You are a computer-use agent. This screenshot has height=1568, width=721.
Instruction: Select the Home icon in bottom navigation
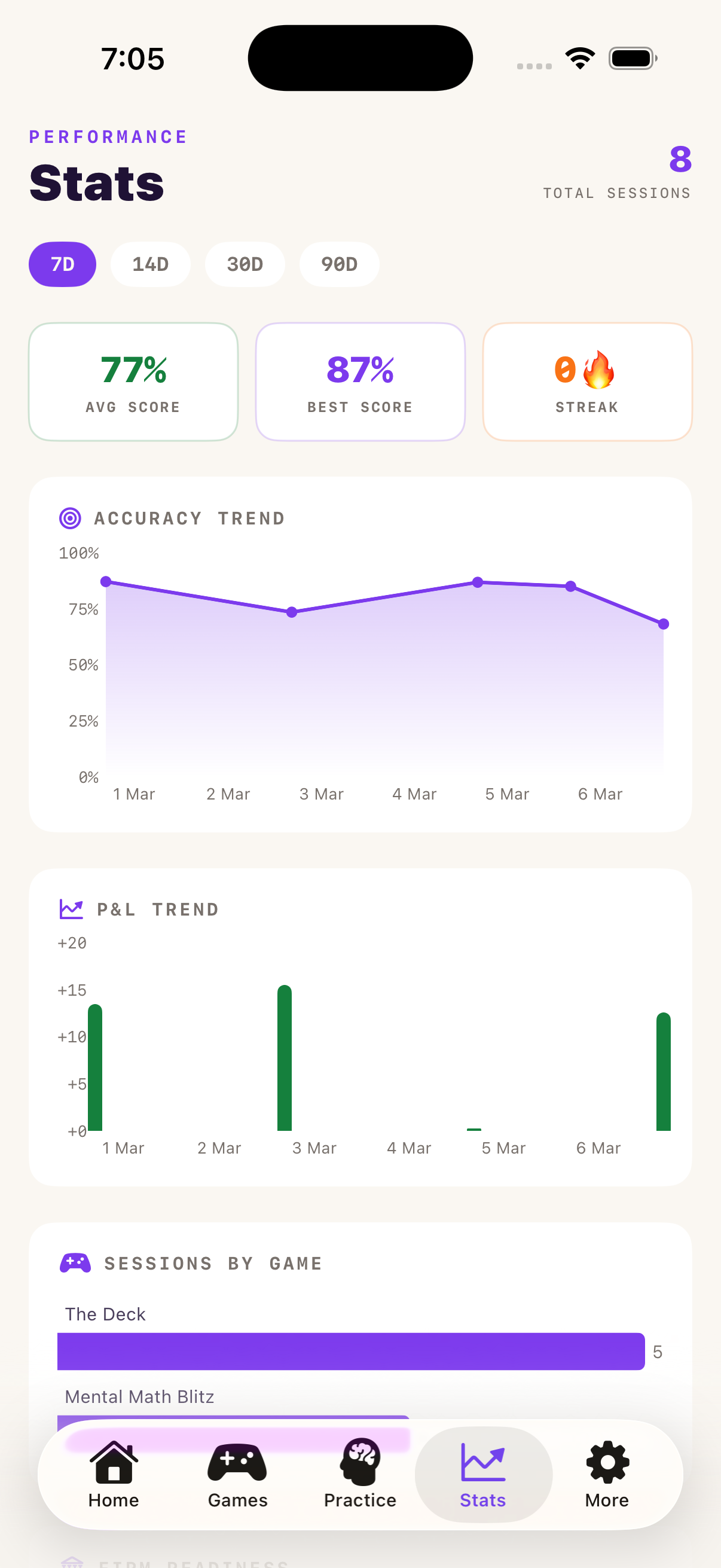click(113, 1462)
